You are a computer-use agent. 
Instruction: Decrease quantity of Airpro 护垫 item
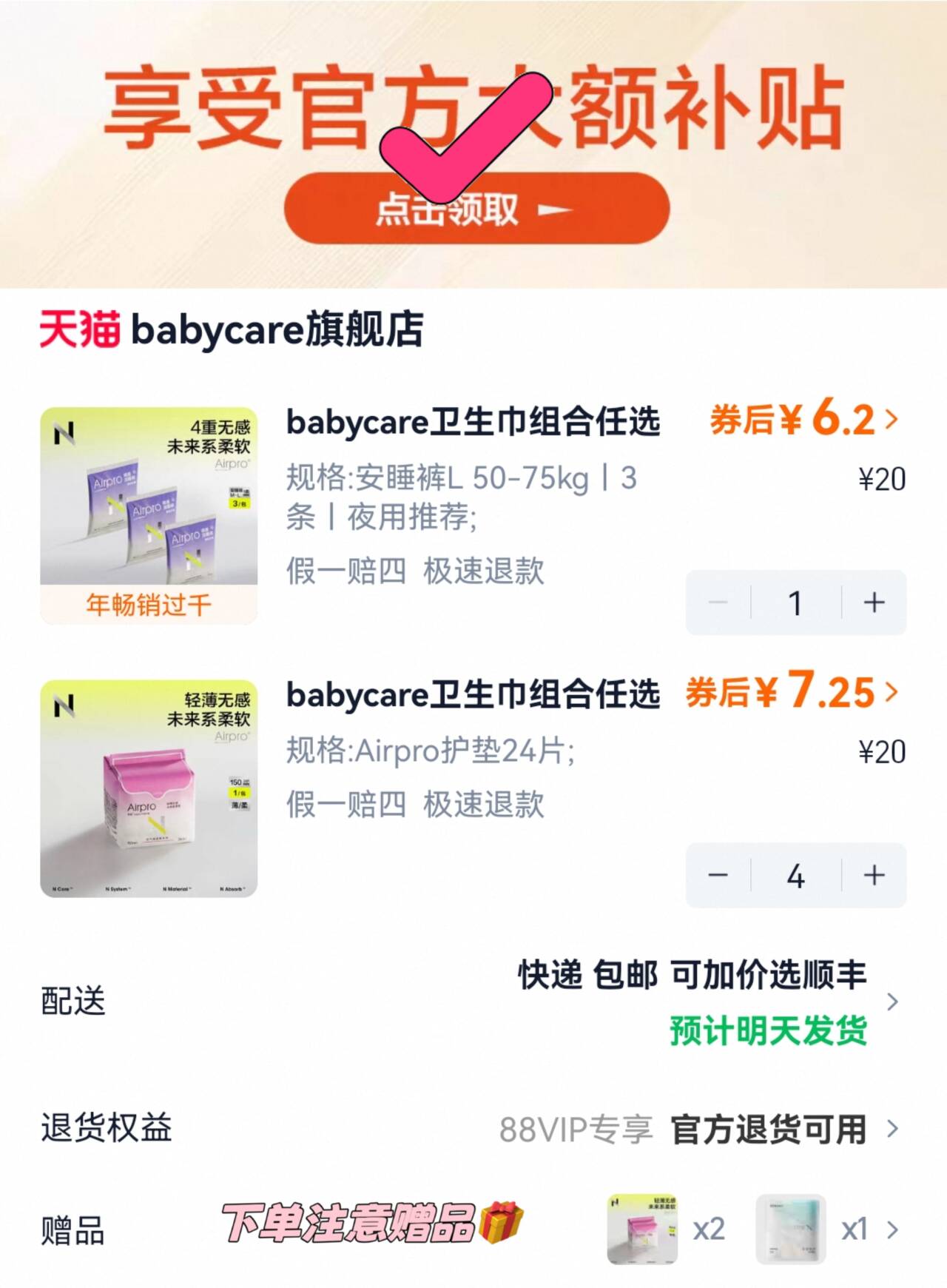click(x=718, y=875)
